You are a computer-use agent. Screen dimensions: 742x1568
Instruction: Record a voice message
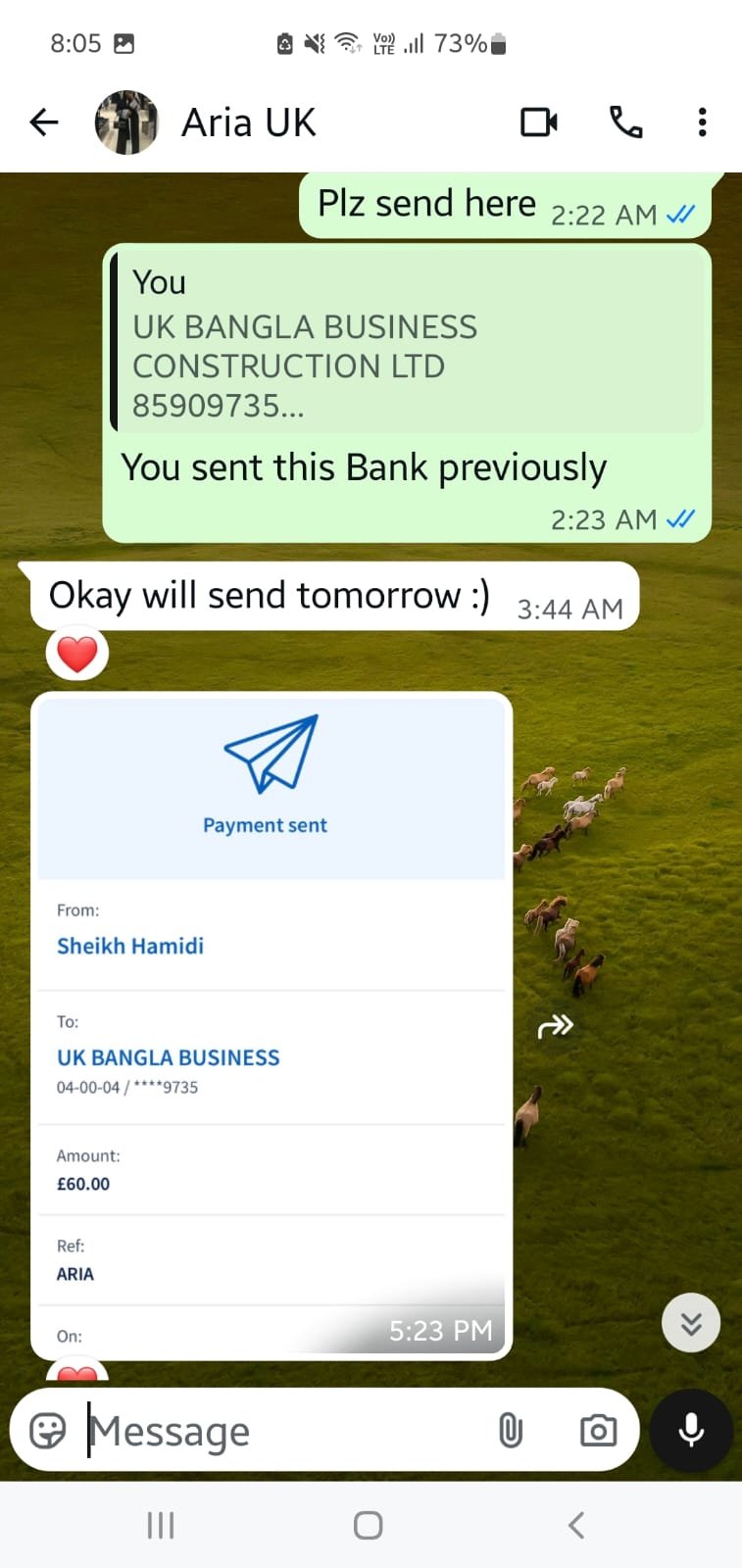tap(691, 1431)
